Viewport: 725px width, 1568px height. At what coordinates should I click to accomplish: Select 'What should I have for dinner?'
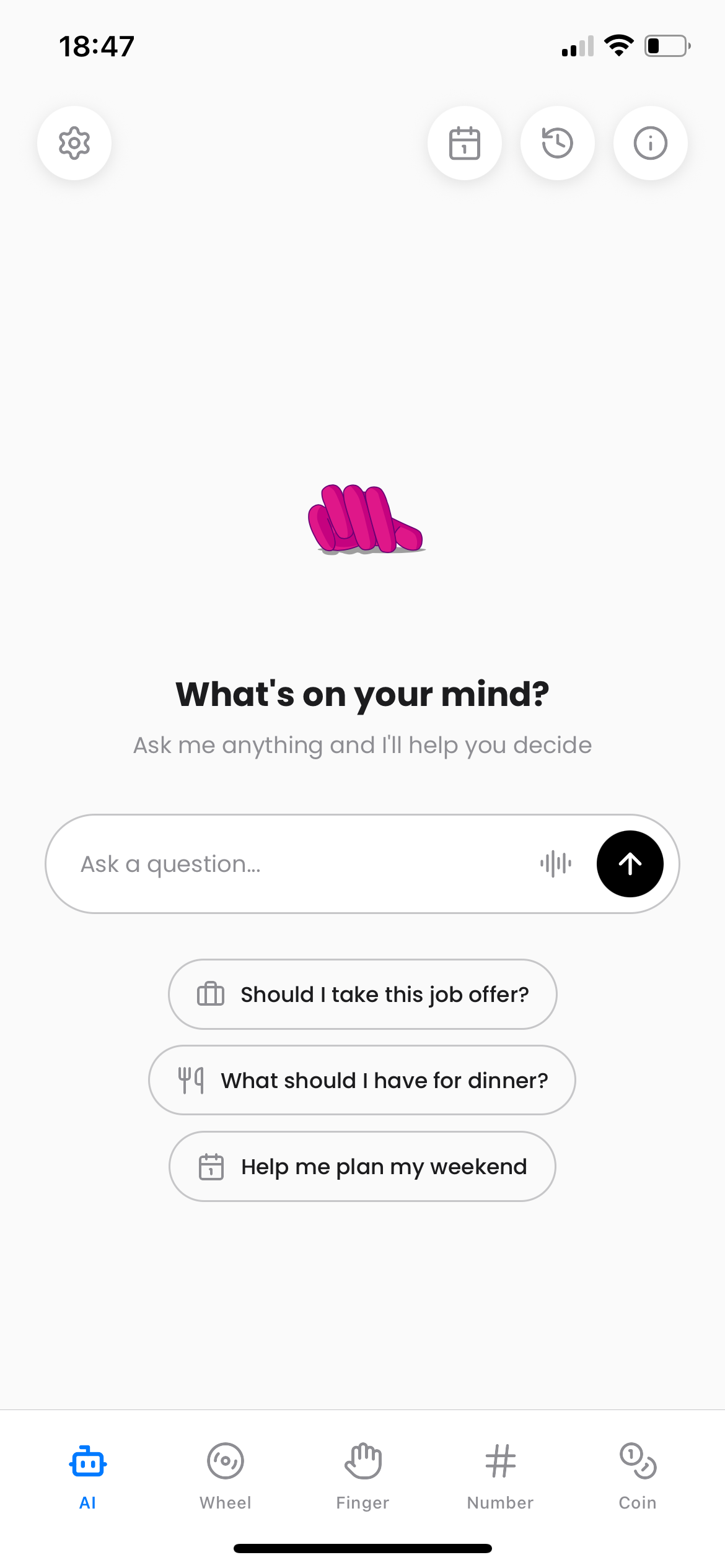click(x=362, y=1079)
